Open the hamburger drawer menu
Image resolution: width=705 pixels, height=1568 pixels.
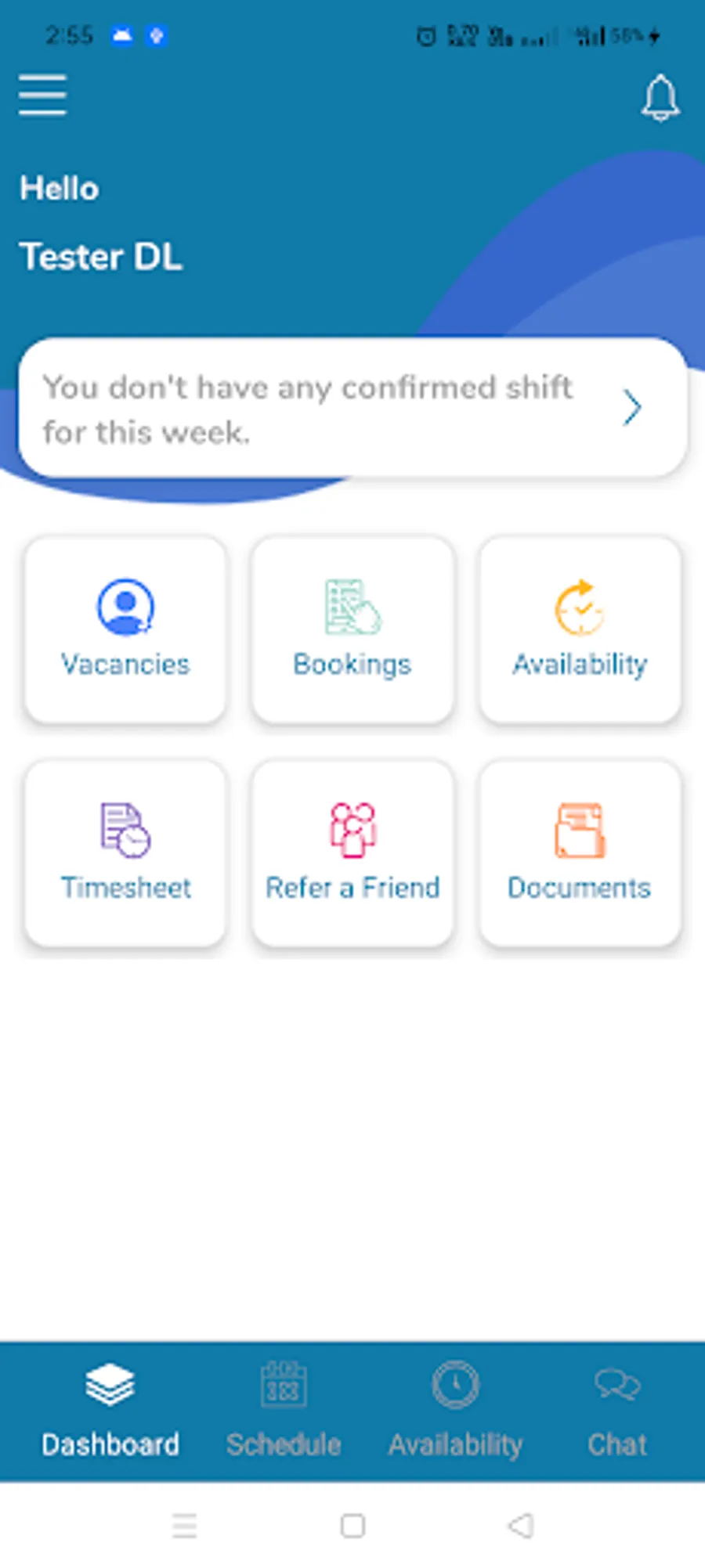[42, 95]
